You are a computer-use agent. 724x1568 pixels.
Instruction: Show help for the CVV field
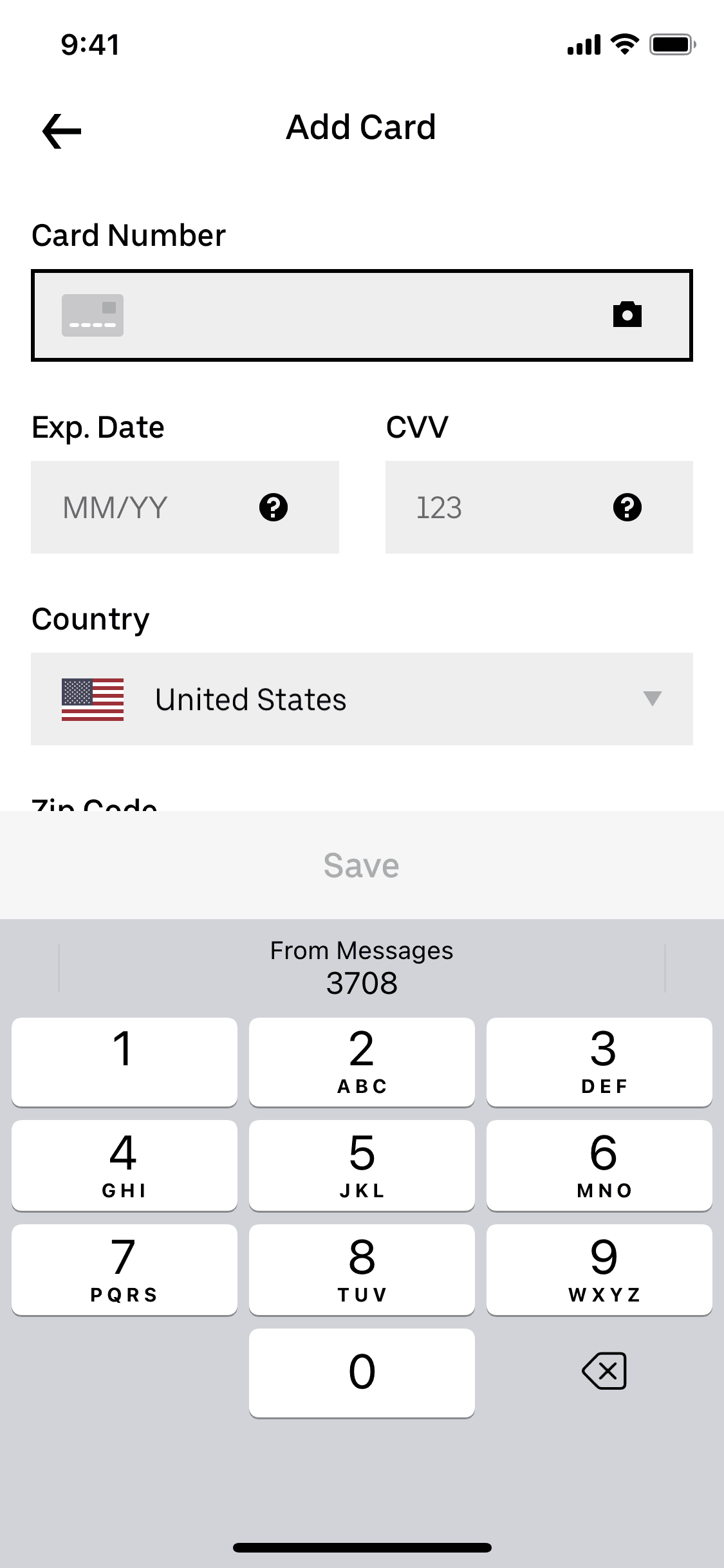tap(627, 507)
